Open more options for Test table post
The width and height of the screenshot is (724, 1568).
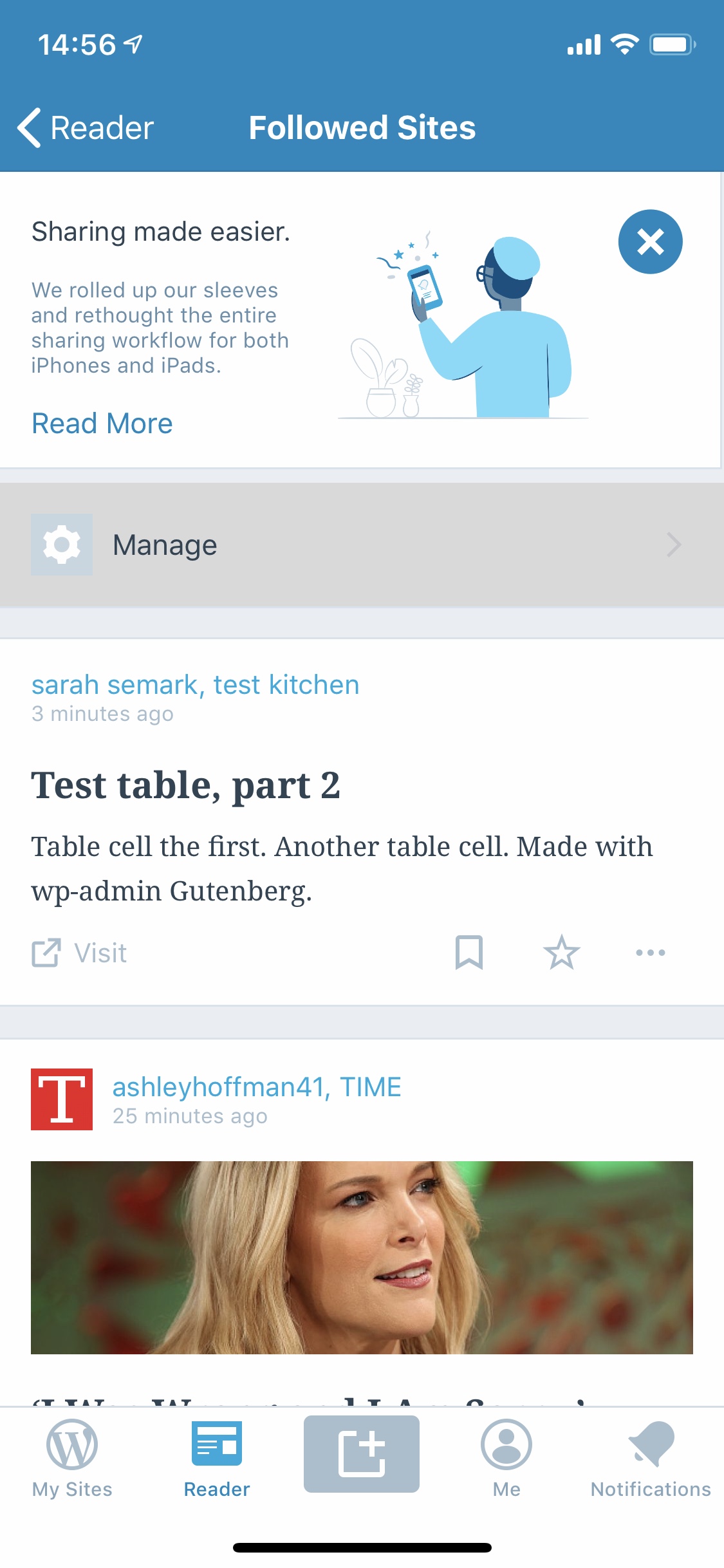pyautogui.click(x=650, y=953)
